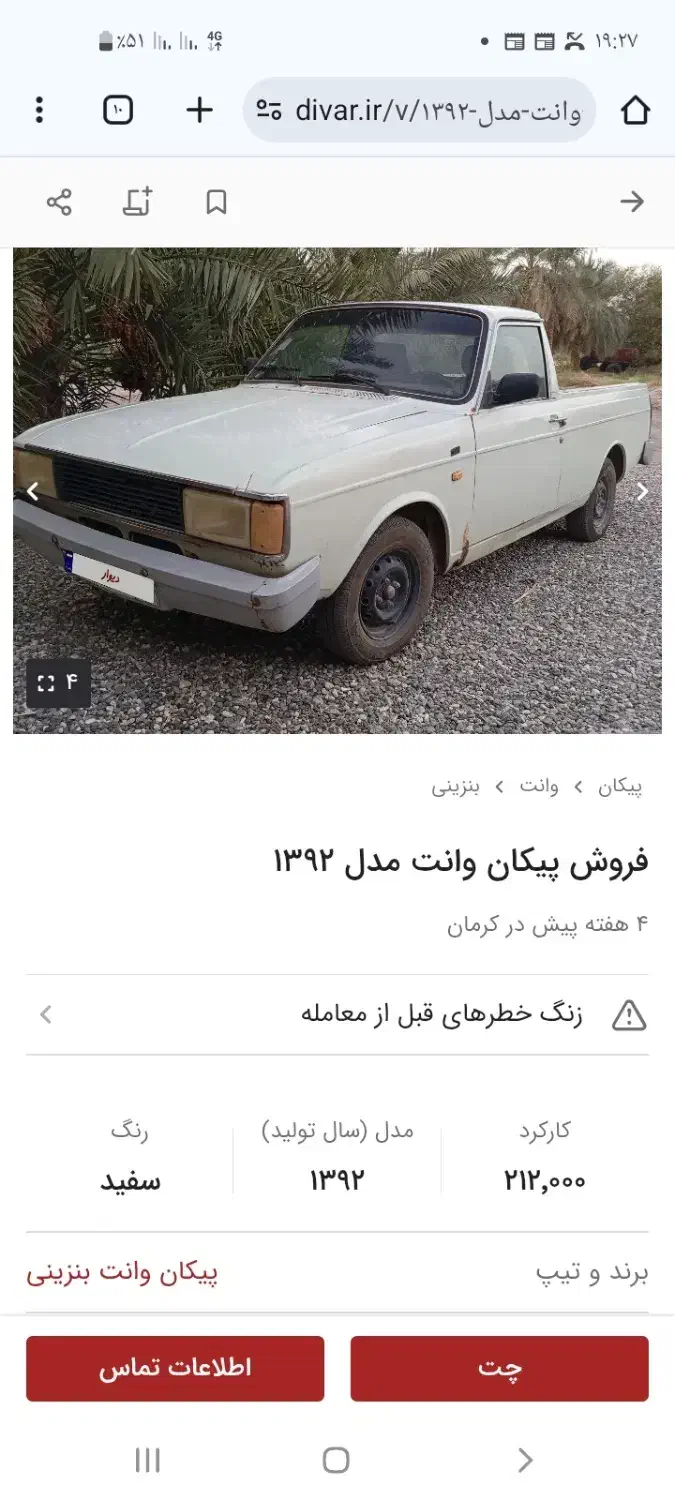The height and width of the screenshot is (1500, 675).
Task: Open the وانت breadcrumb link
Action: pos(539,787)
